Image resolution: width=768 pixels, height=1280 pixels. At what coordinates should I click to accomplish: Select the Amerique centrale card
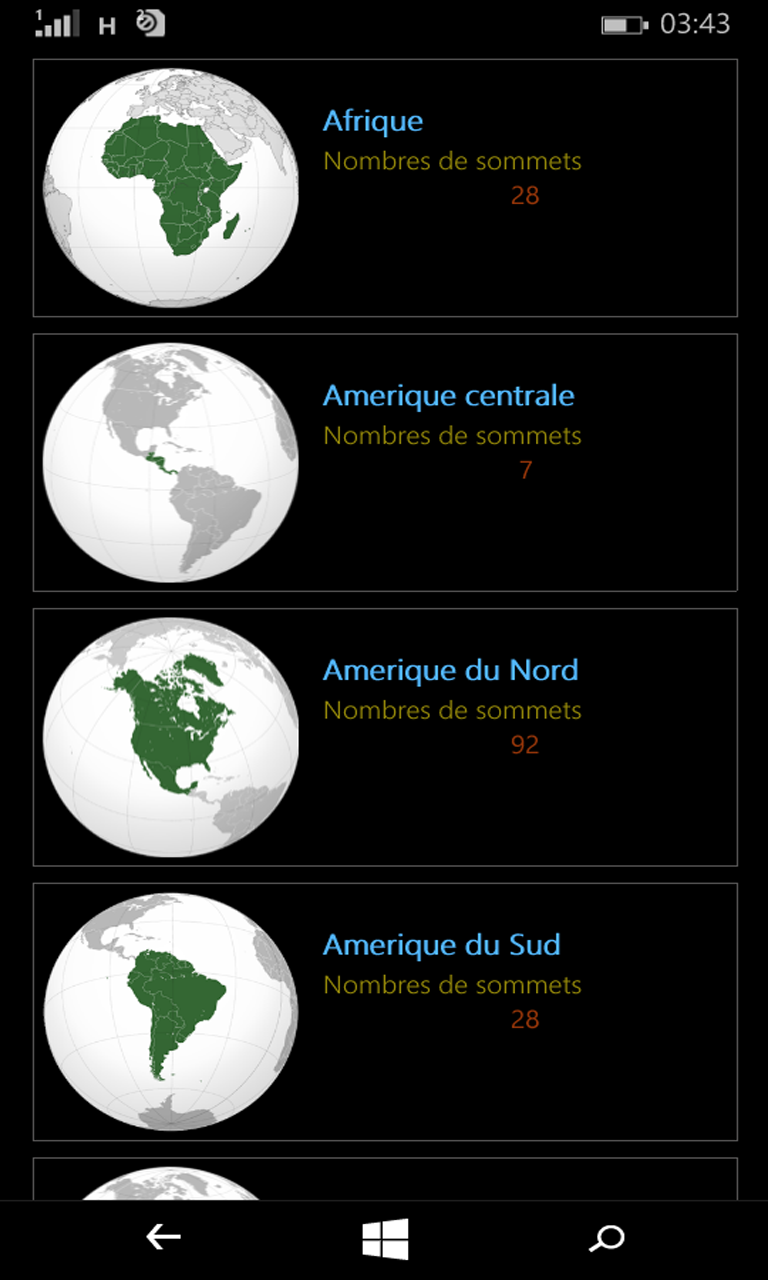point(385,462)
